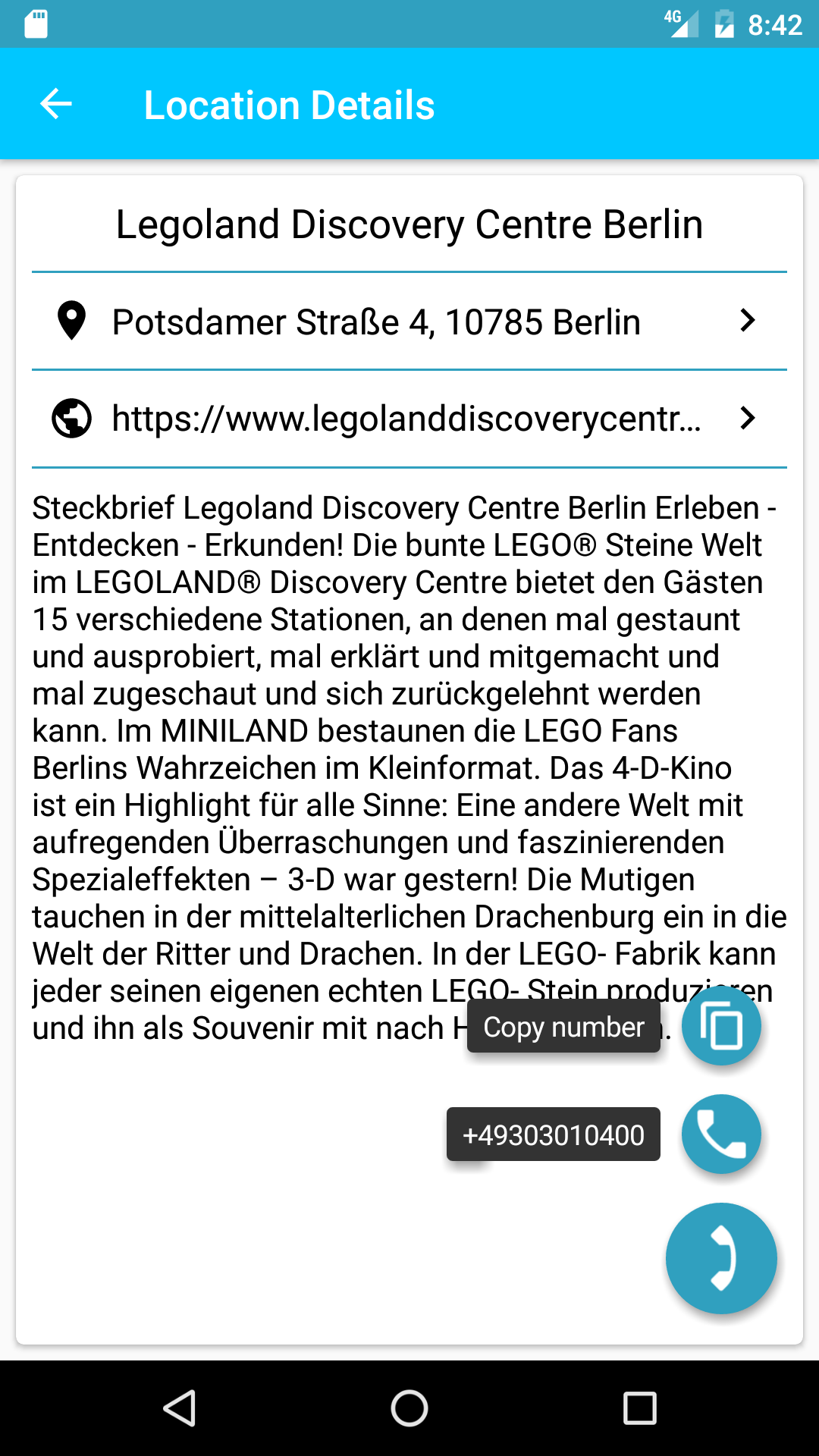Collapse the phone actions floating button

tap(720, 1258)
